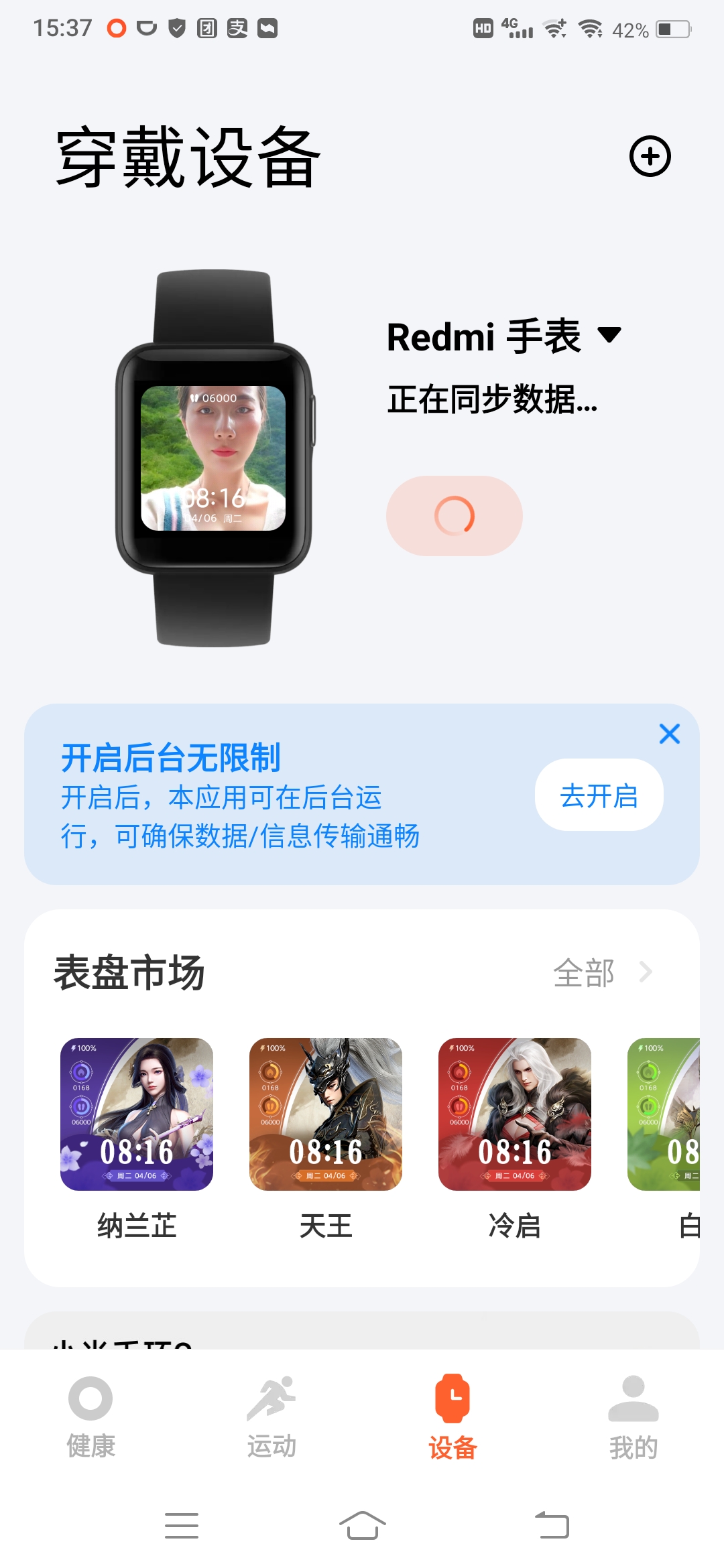Add a new wearable device
724x1568 pixels.
pos(650,157)
